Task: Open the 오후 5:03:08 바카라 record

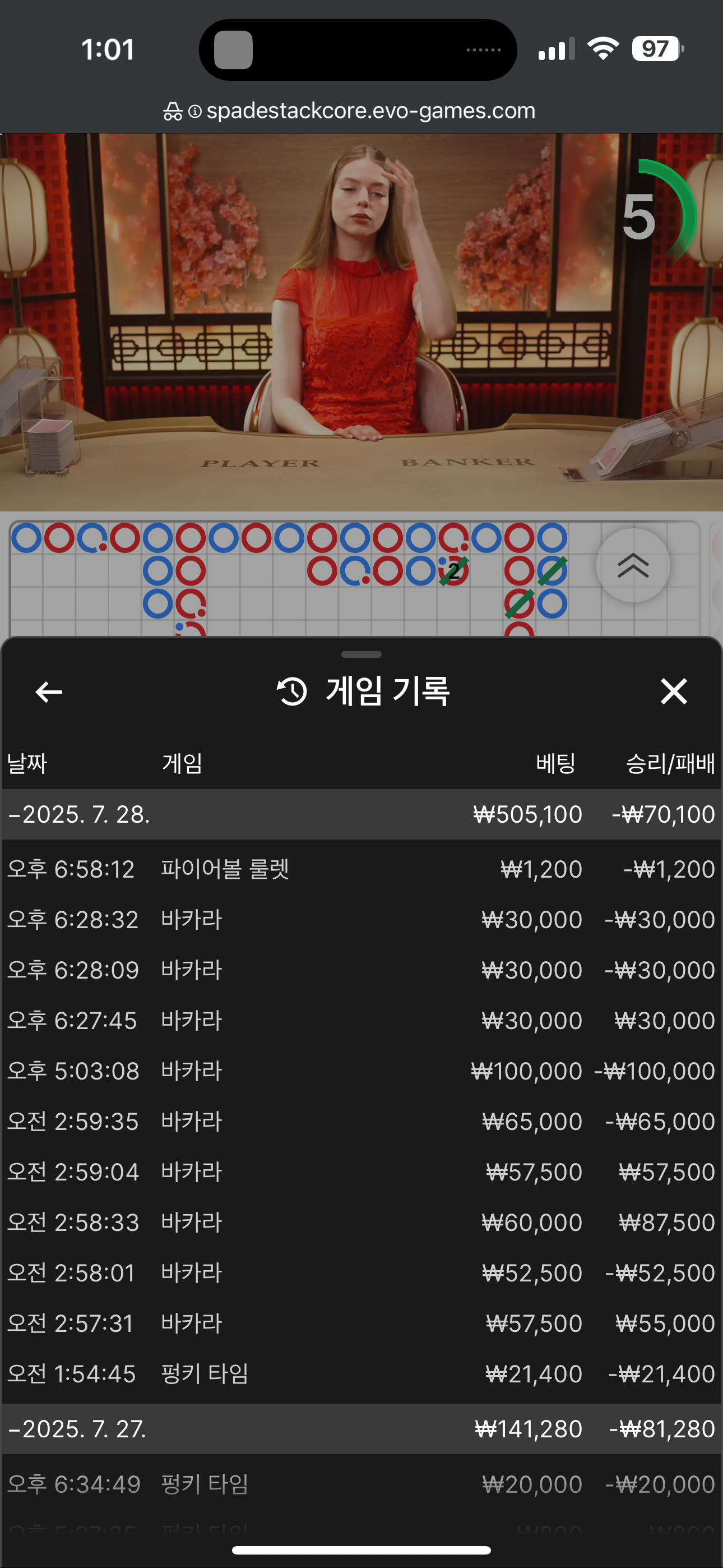Action: click(361, 1071)
